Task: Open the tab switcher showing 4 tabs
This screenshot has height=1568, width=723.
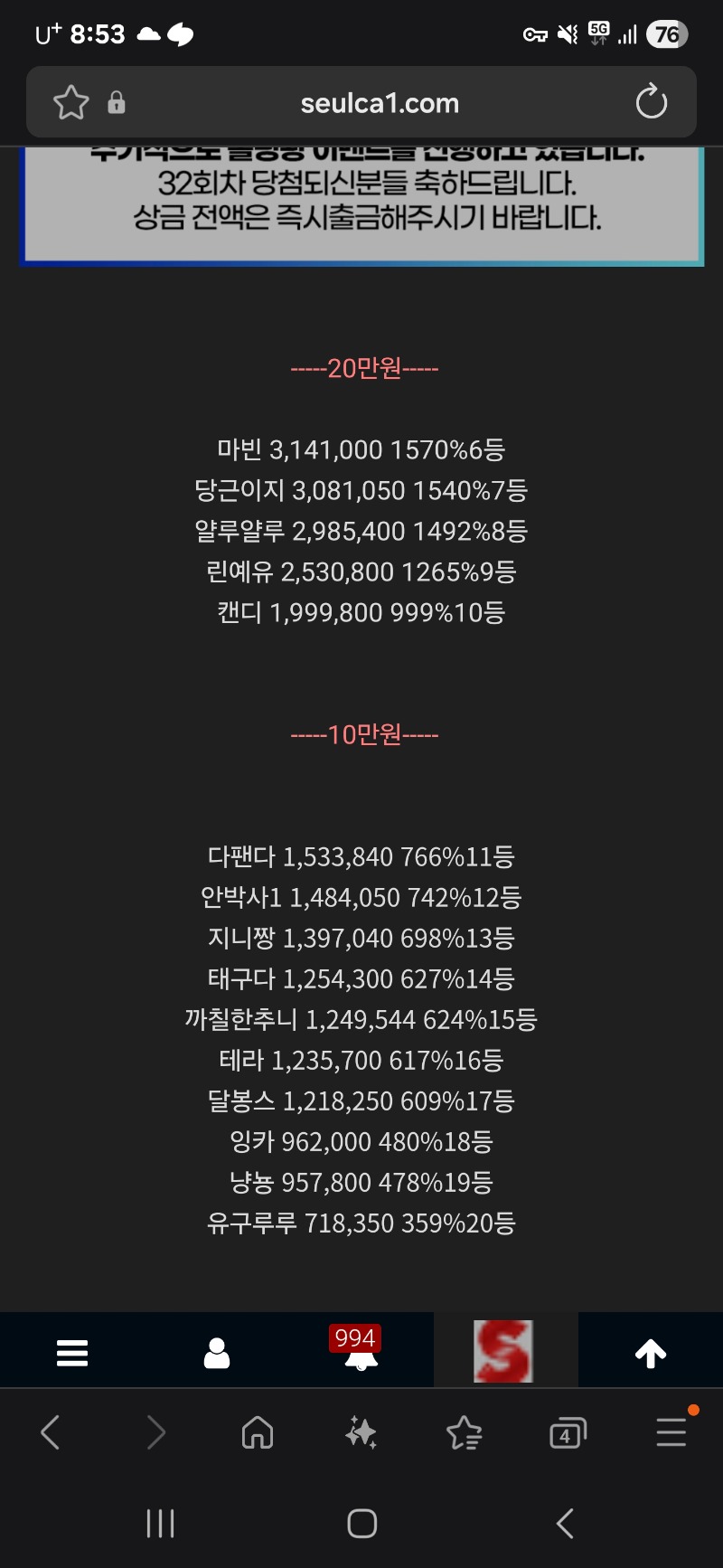Action: coord(567,1432)
